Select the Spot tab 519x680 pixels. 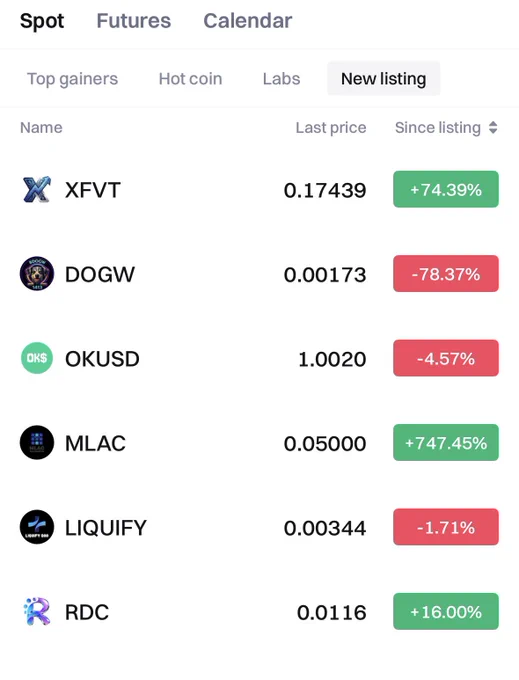pyautogui.click(x=42, y=21)
